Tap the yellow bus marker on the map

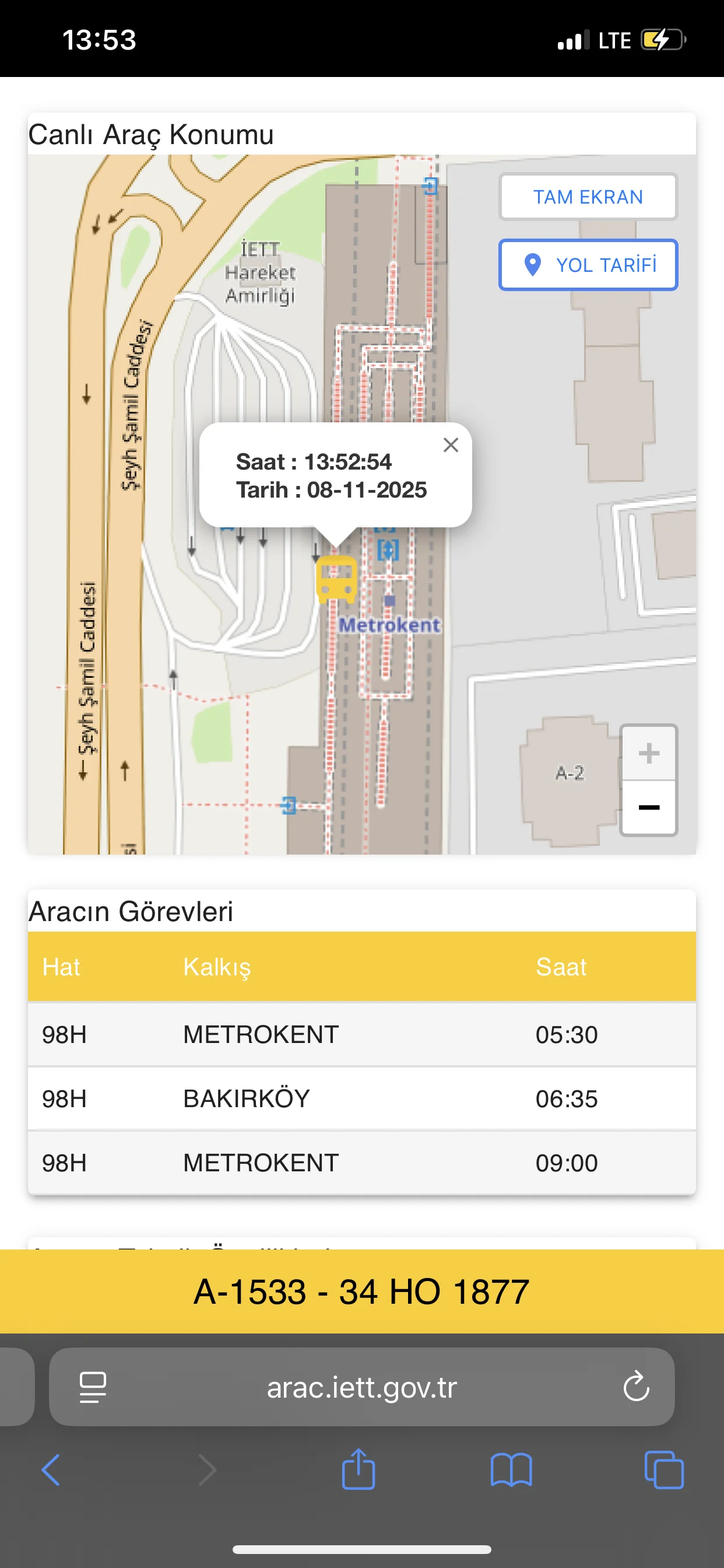(336, 579)
